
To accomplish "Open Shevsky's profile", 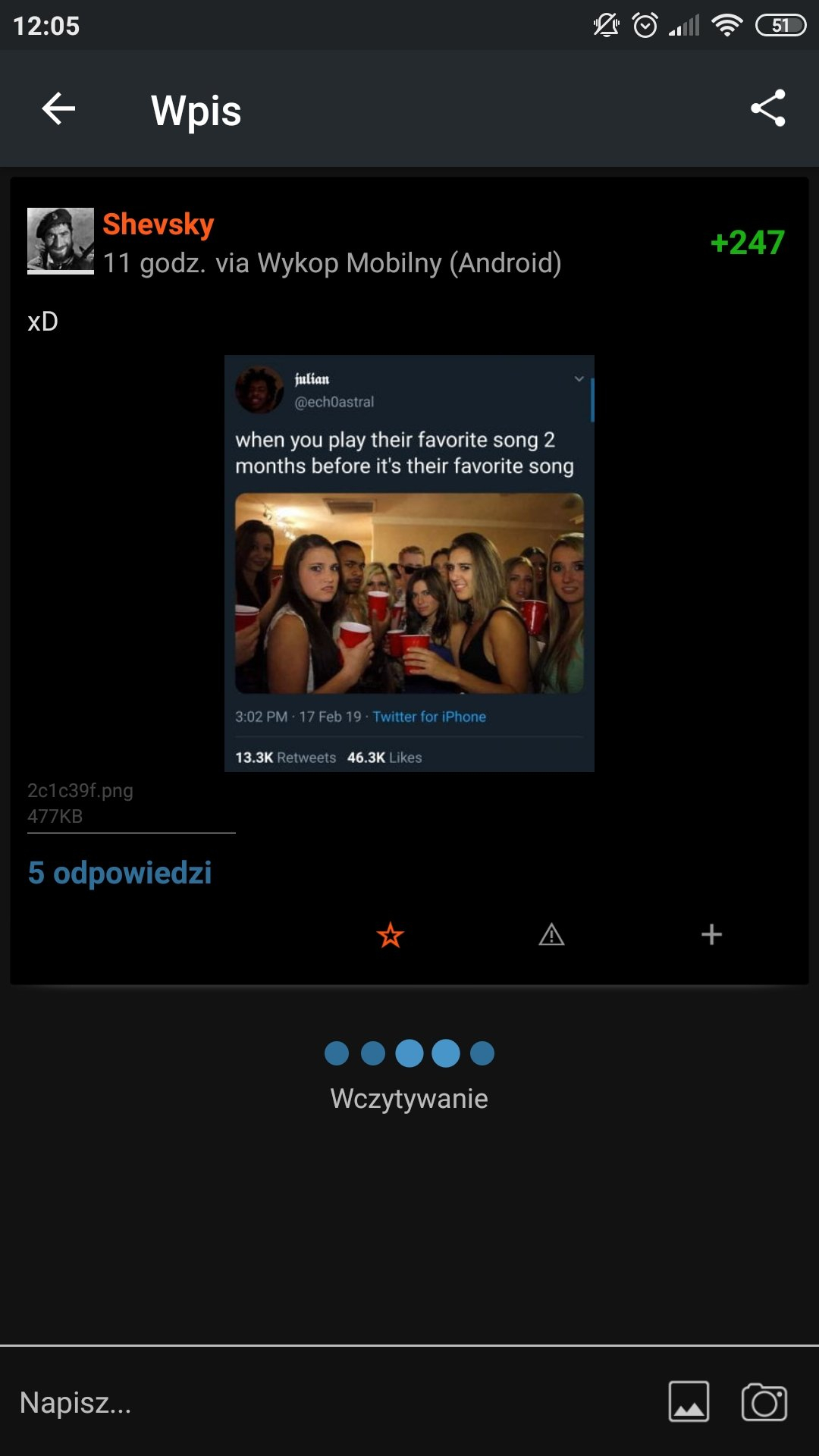I will coord(158,224).
